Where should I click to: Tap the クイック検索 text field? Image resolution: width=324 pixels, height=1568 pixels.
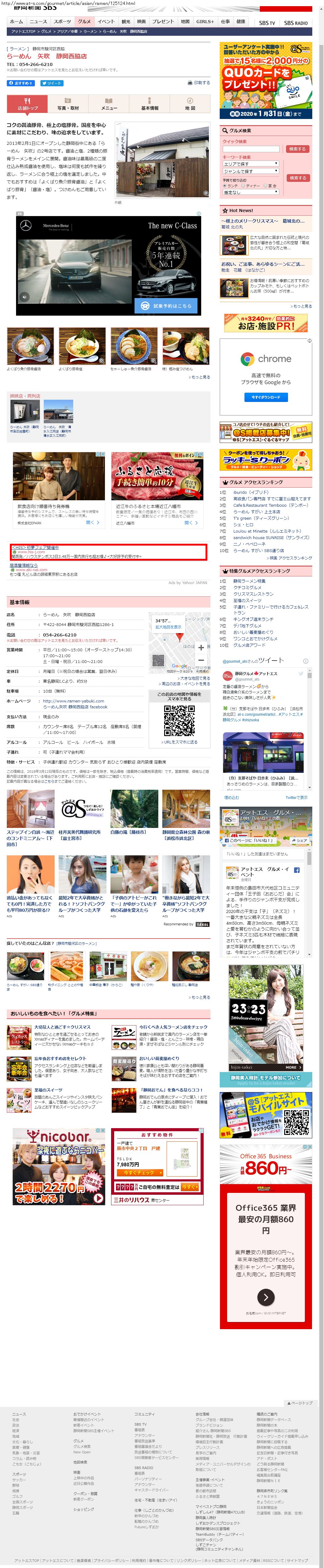click(x=250, y=149)
